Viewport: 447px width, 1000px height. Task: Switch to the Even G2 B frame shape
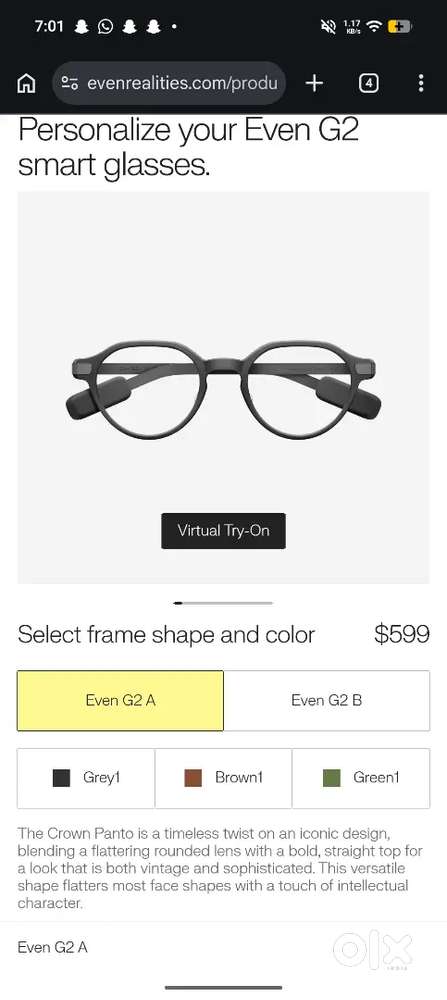click(326, 700)
